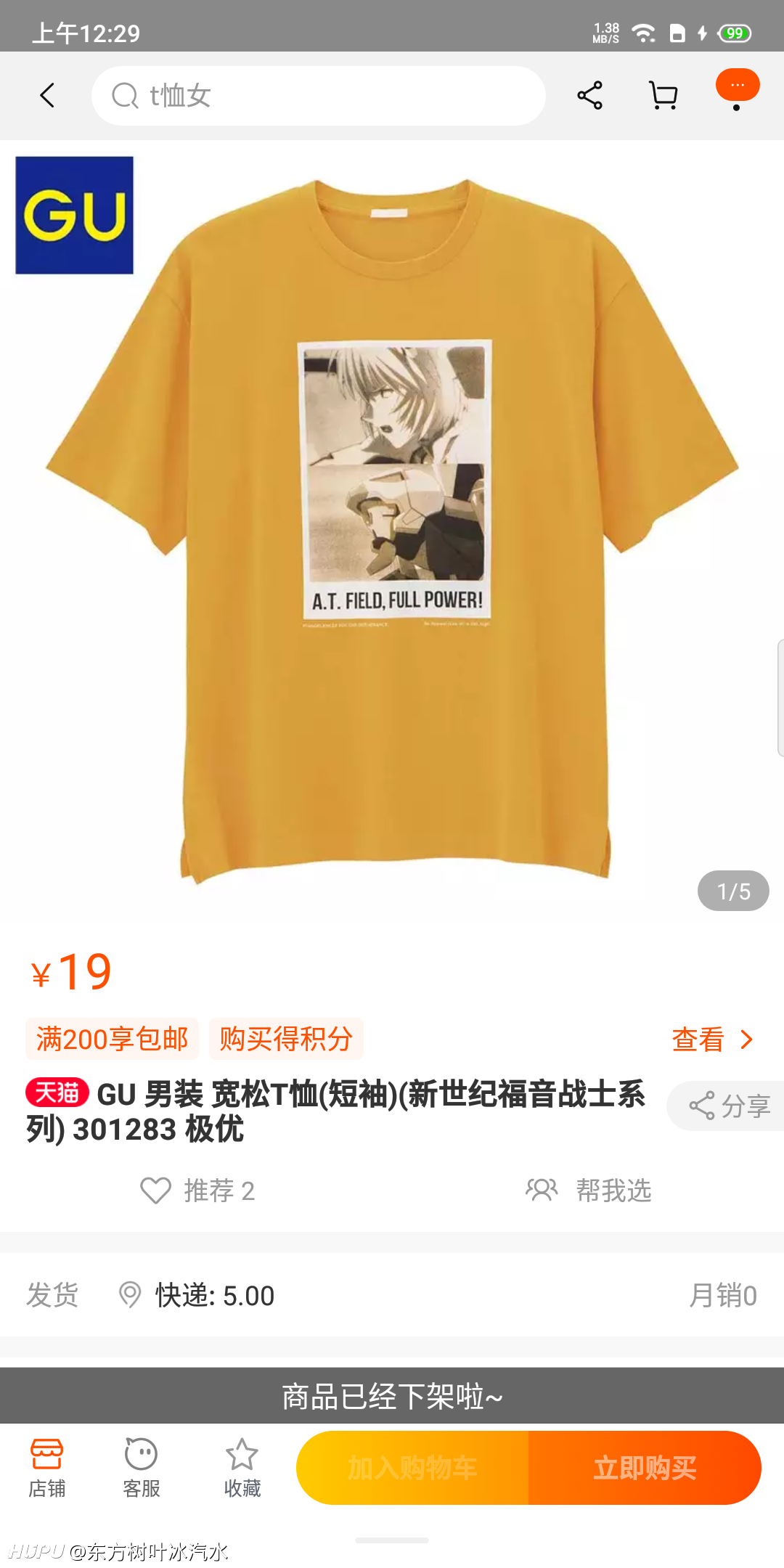Open the 发货 shipping row
The width and height of the screenshot is (784, 1568).
pos(392,1295)
